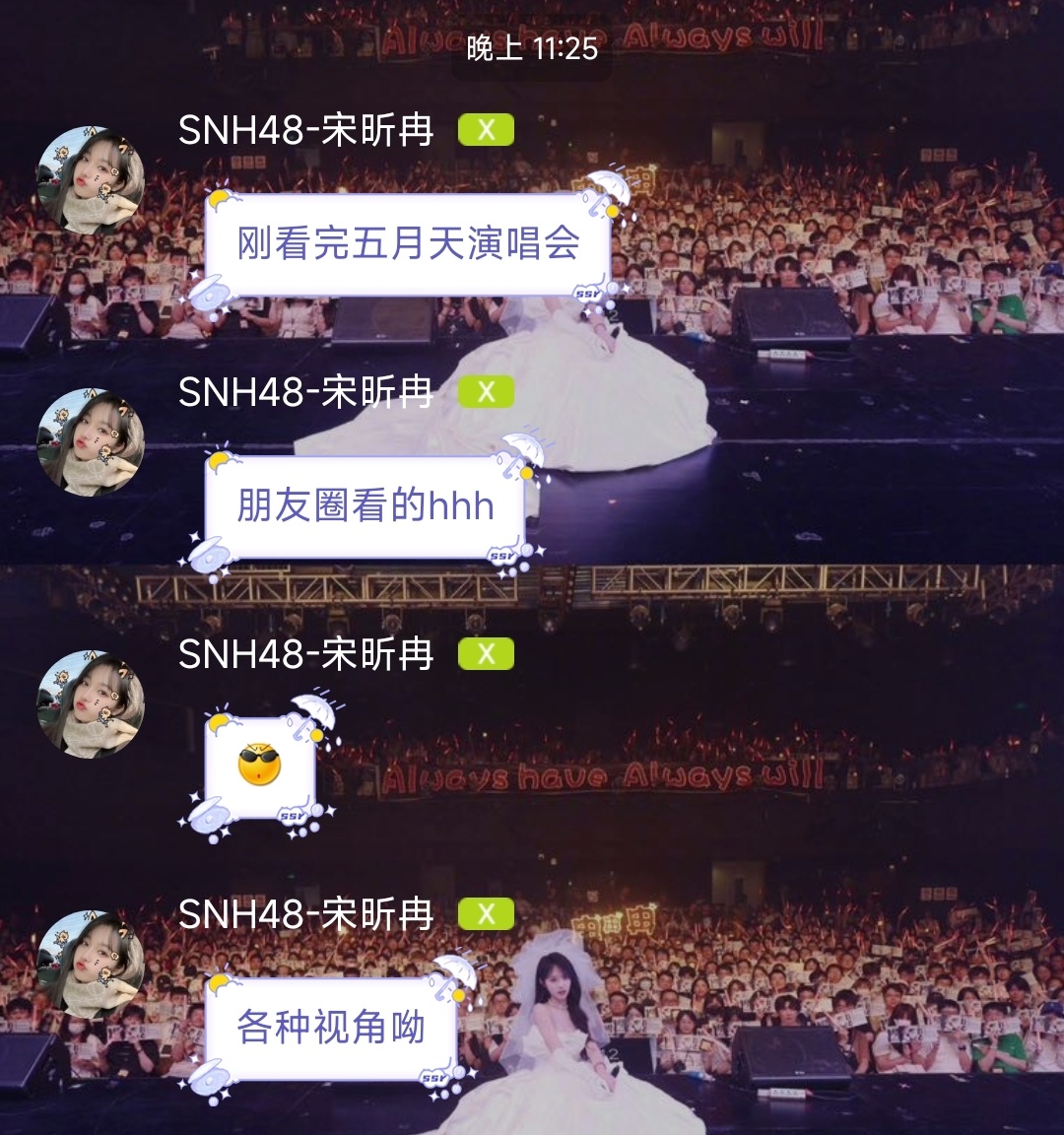
Task: Open avatar beside the 刚看完五月天演唱会 message
Action: click(x=91, y=179)
